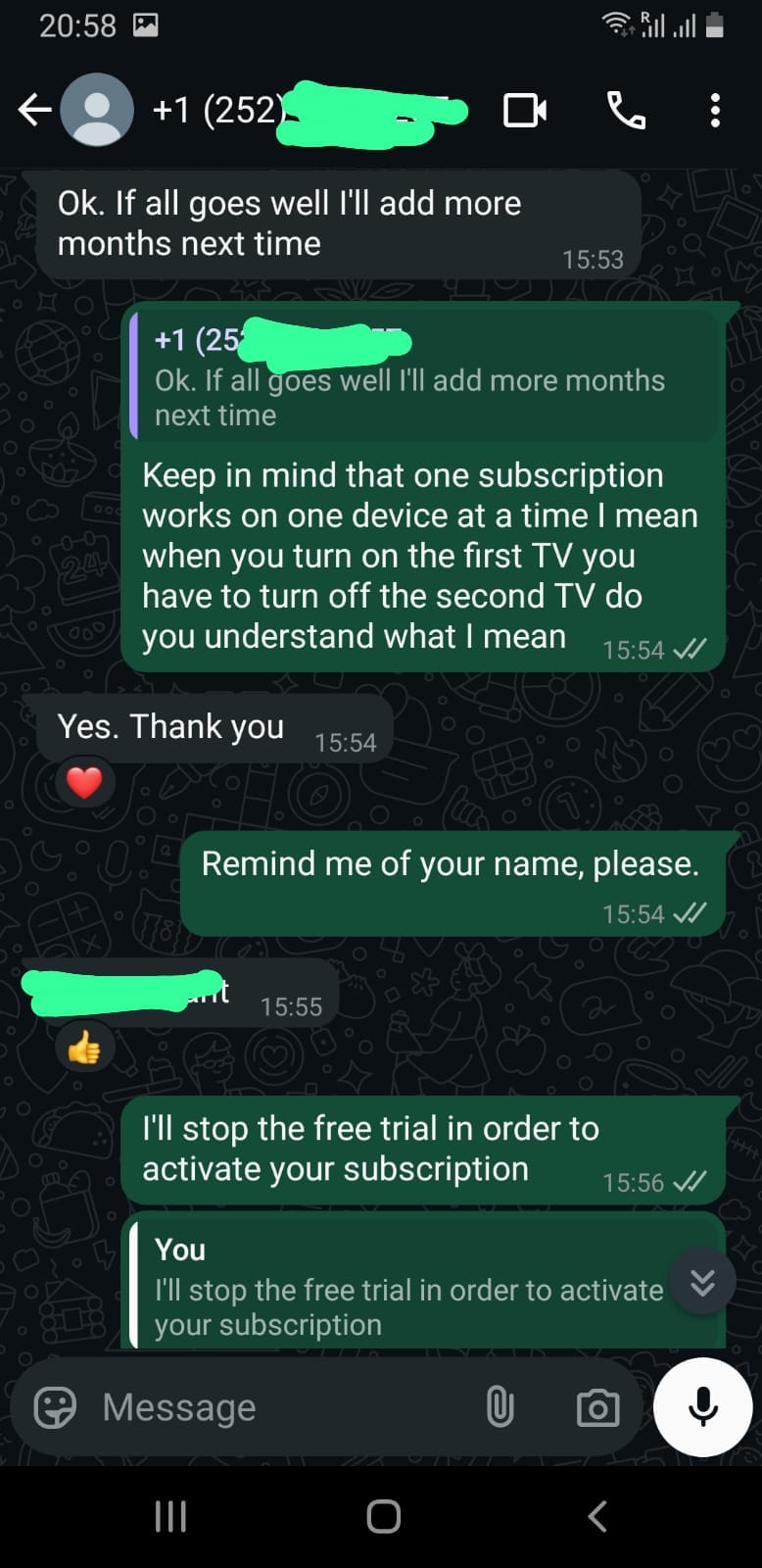Image resolution: width=762 pixels, height=1568 pixels.
Task: Open recent apps from navigation bar
Action: click(x=170, y=1516)
